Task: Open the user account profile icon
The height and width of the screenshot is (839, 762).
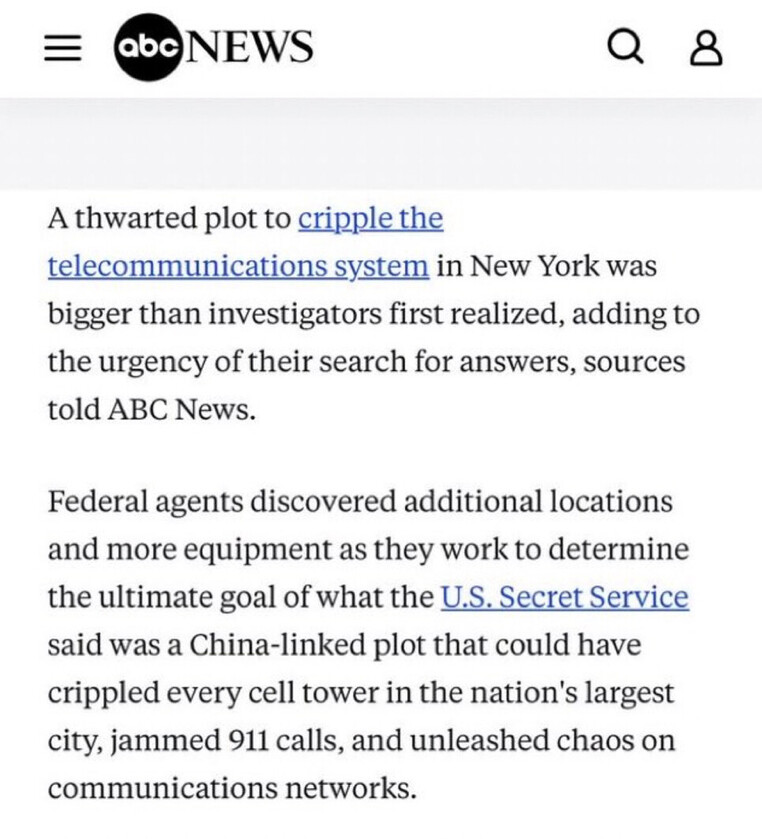Action: [x=705, y=48]
